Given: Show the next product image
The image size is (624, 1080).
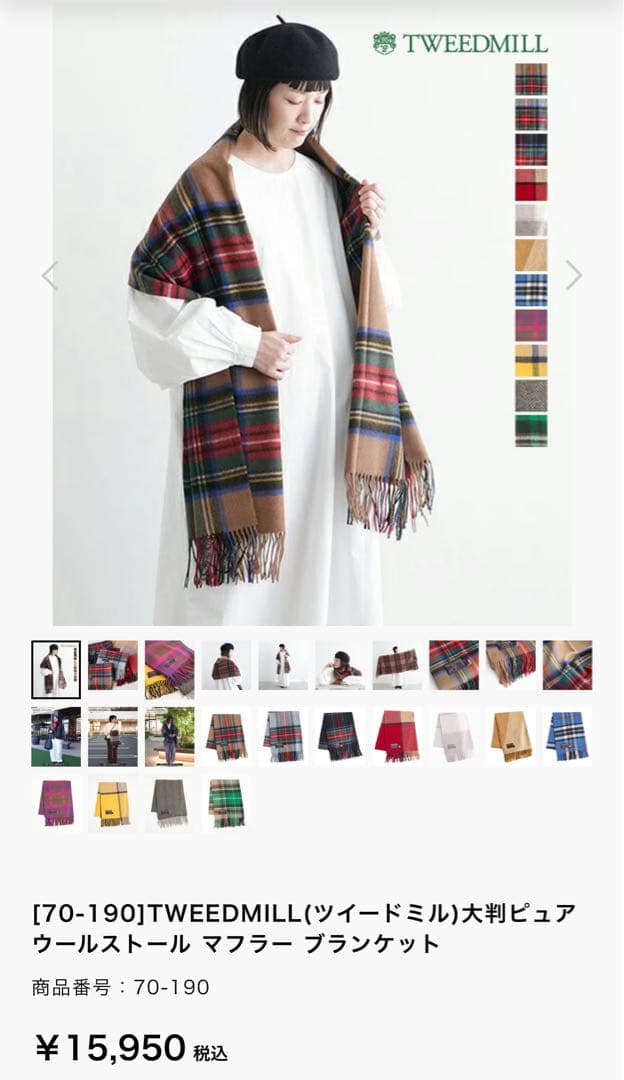Looking at the screenshot, I should coord(573,275).
